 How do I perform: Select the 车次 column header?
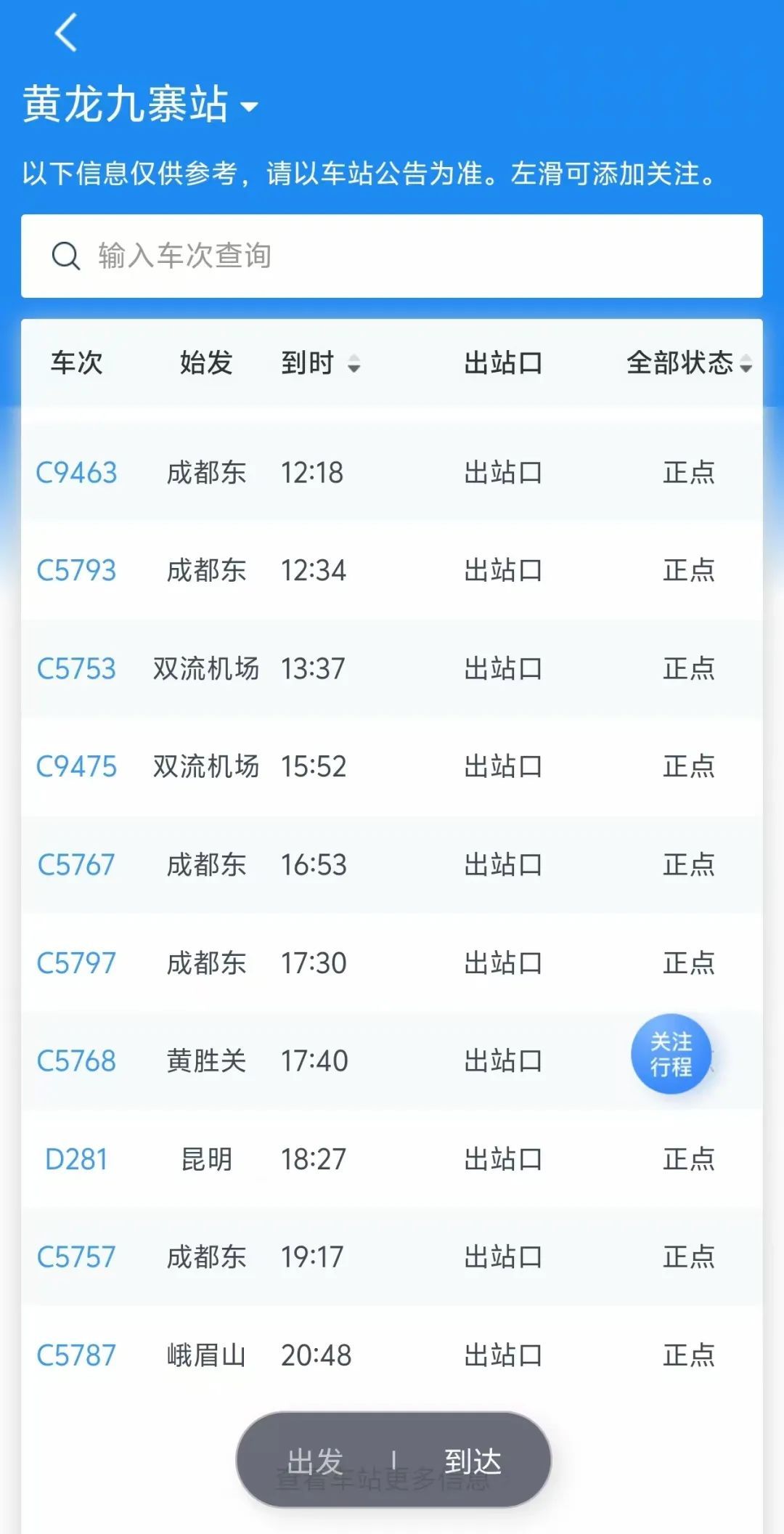click(x=78, y=363)
